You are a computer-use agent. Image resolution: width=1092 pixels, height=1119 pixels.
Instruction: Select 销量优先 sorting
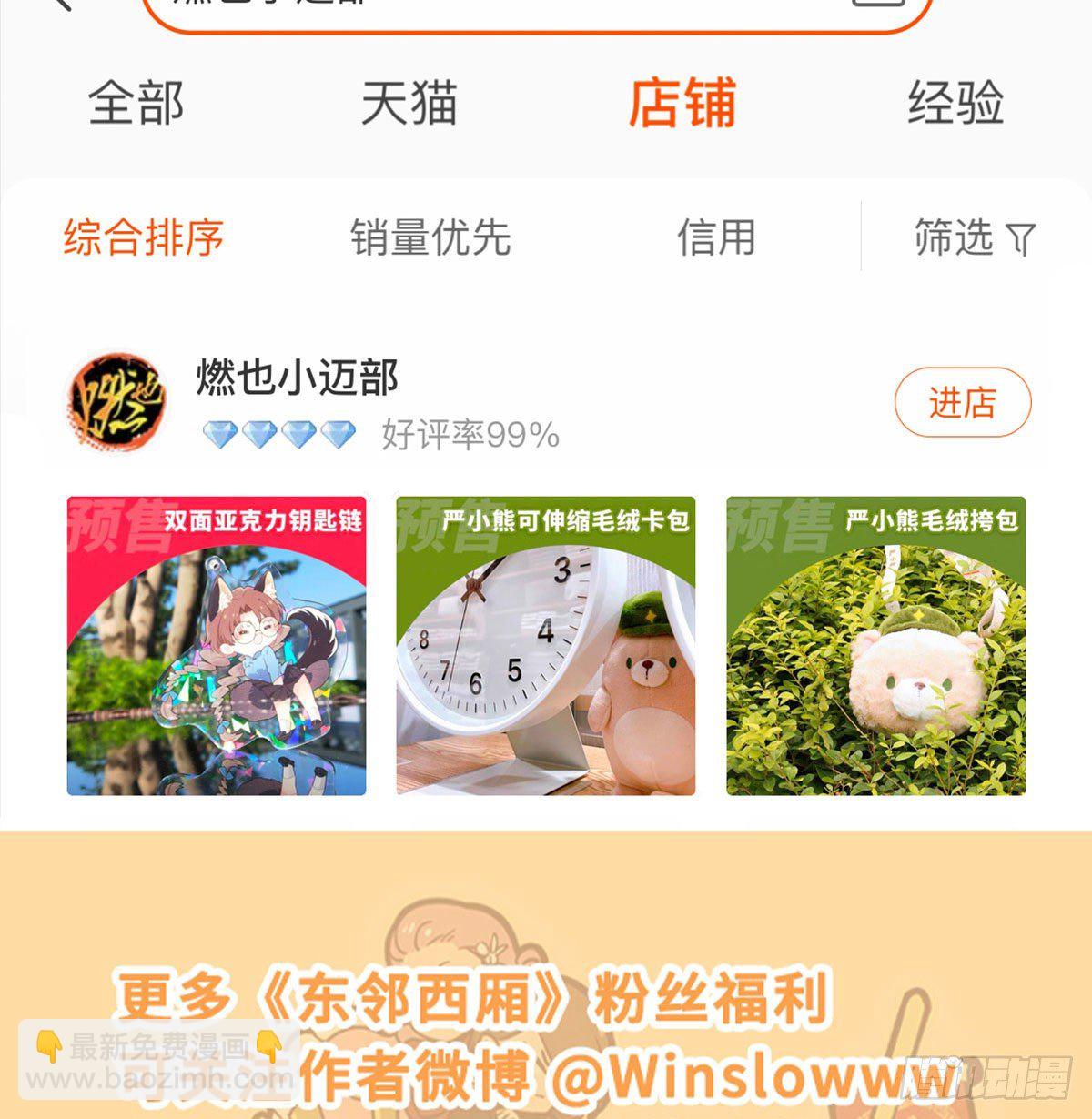pyautogui.click(x=430, y=239)
